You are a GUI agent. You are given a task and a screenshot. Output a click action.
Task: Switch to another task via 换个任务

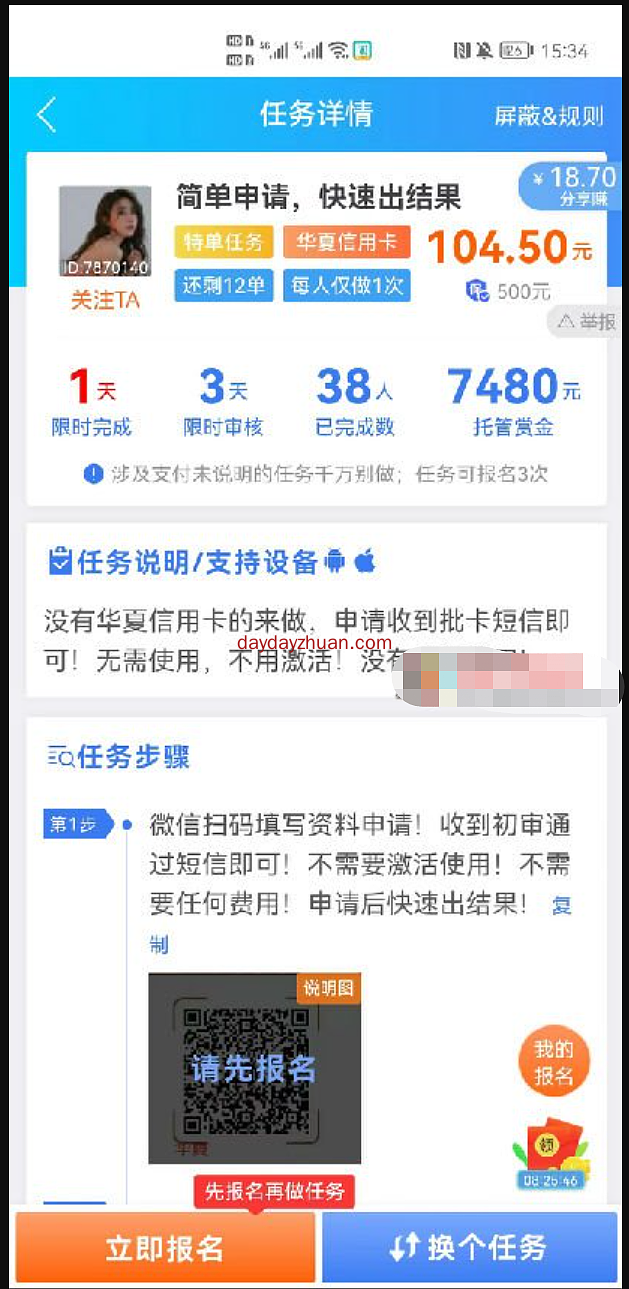point(469,1247)
